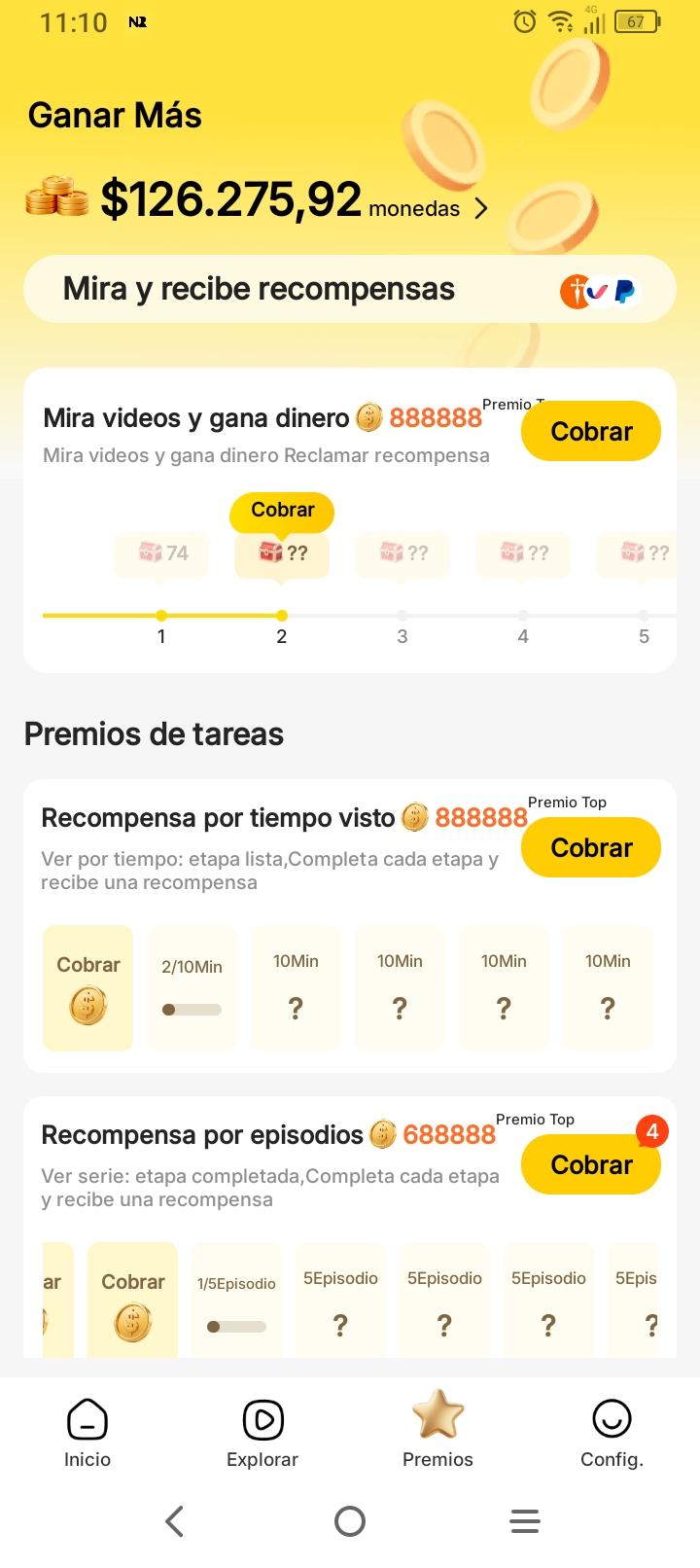Go to the Inicio tab
Image resolution: width=700 pixels, height=1568 pixels.
point(87,1433)
